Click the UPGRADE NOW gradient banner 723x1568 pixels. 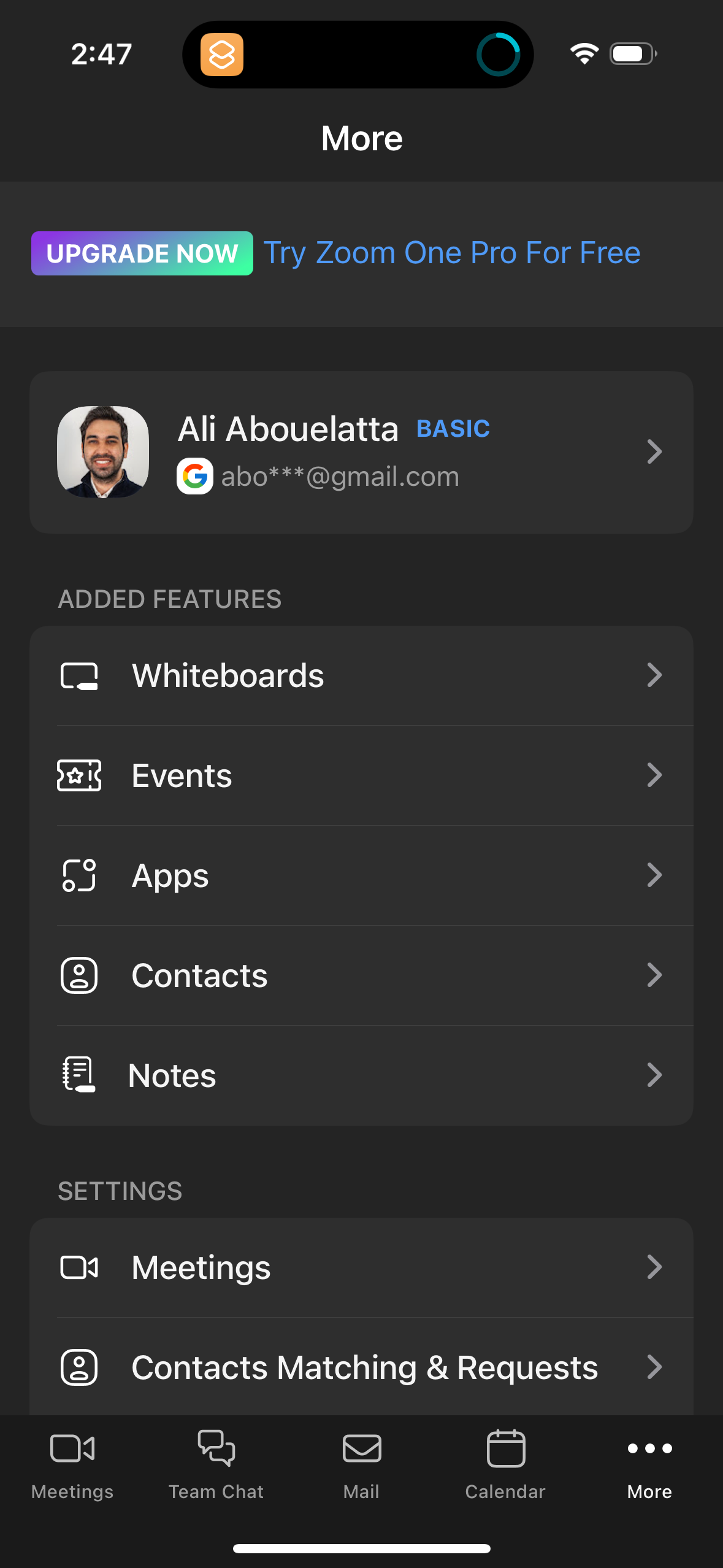(142, 253)
